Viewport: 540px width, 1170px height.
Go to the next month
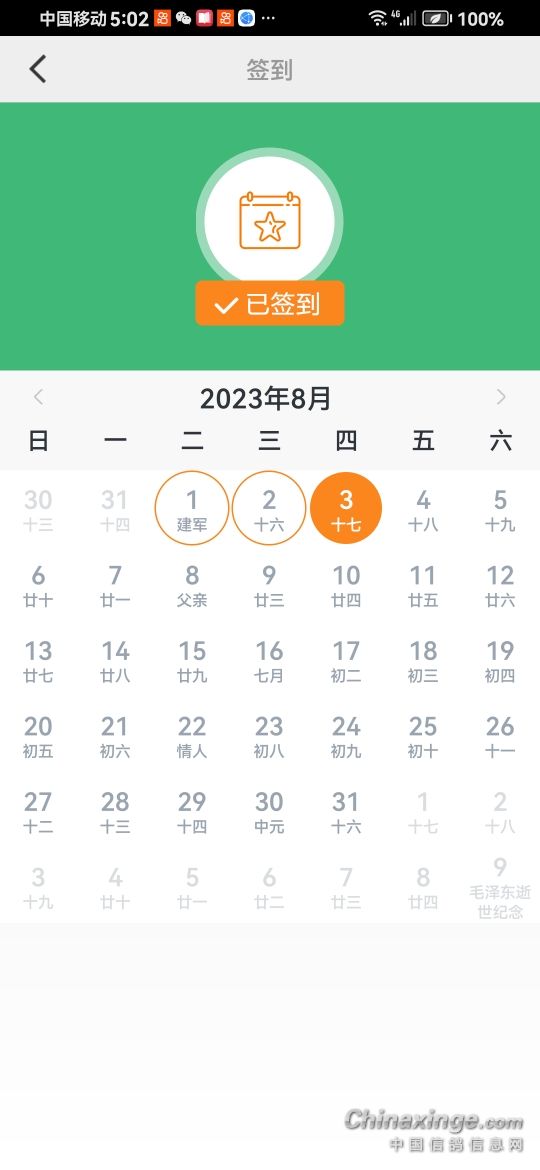pyautogui.click(x=500, y=397)
